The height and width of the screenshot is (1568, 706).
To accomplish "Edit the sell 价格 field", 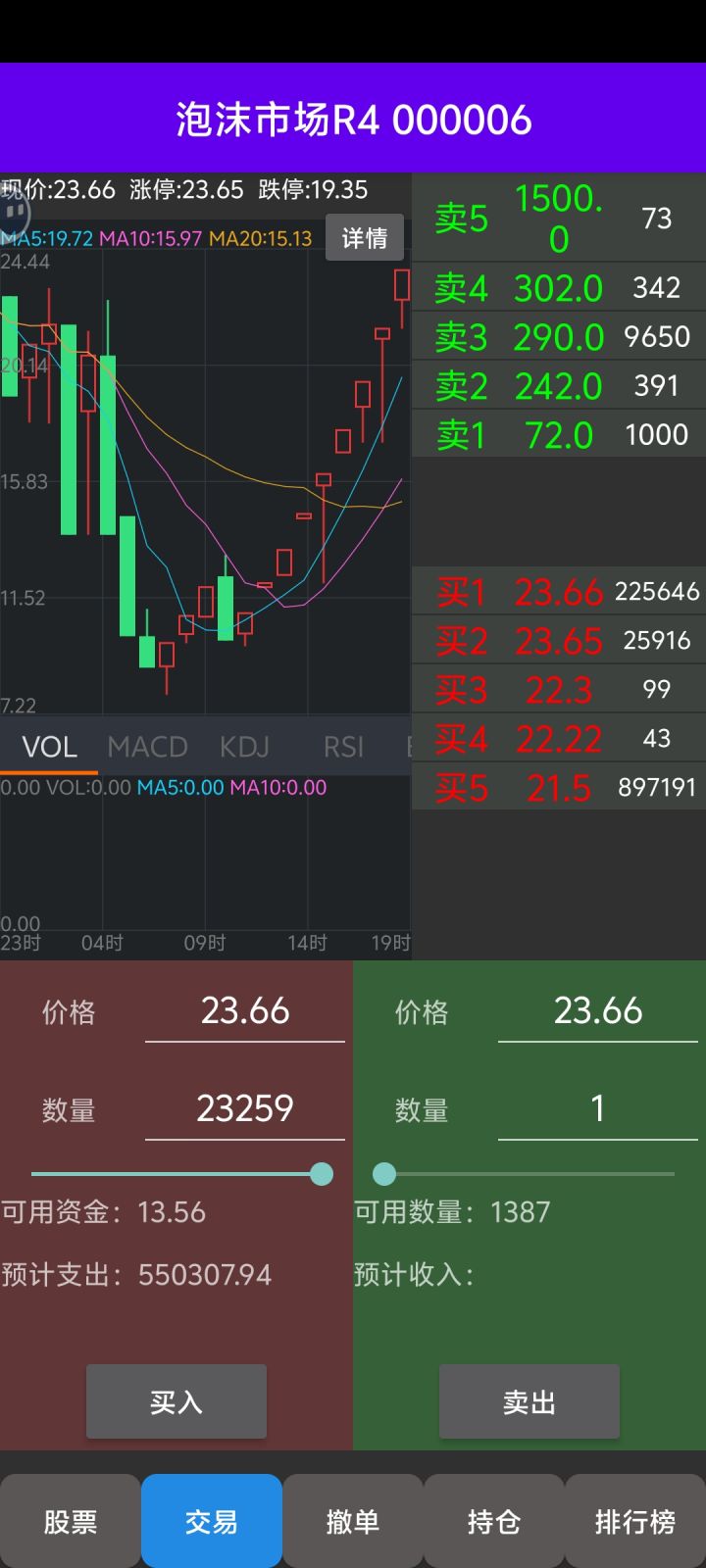I will 598,1011.
